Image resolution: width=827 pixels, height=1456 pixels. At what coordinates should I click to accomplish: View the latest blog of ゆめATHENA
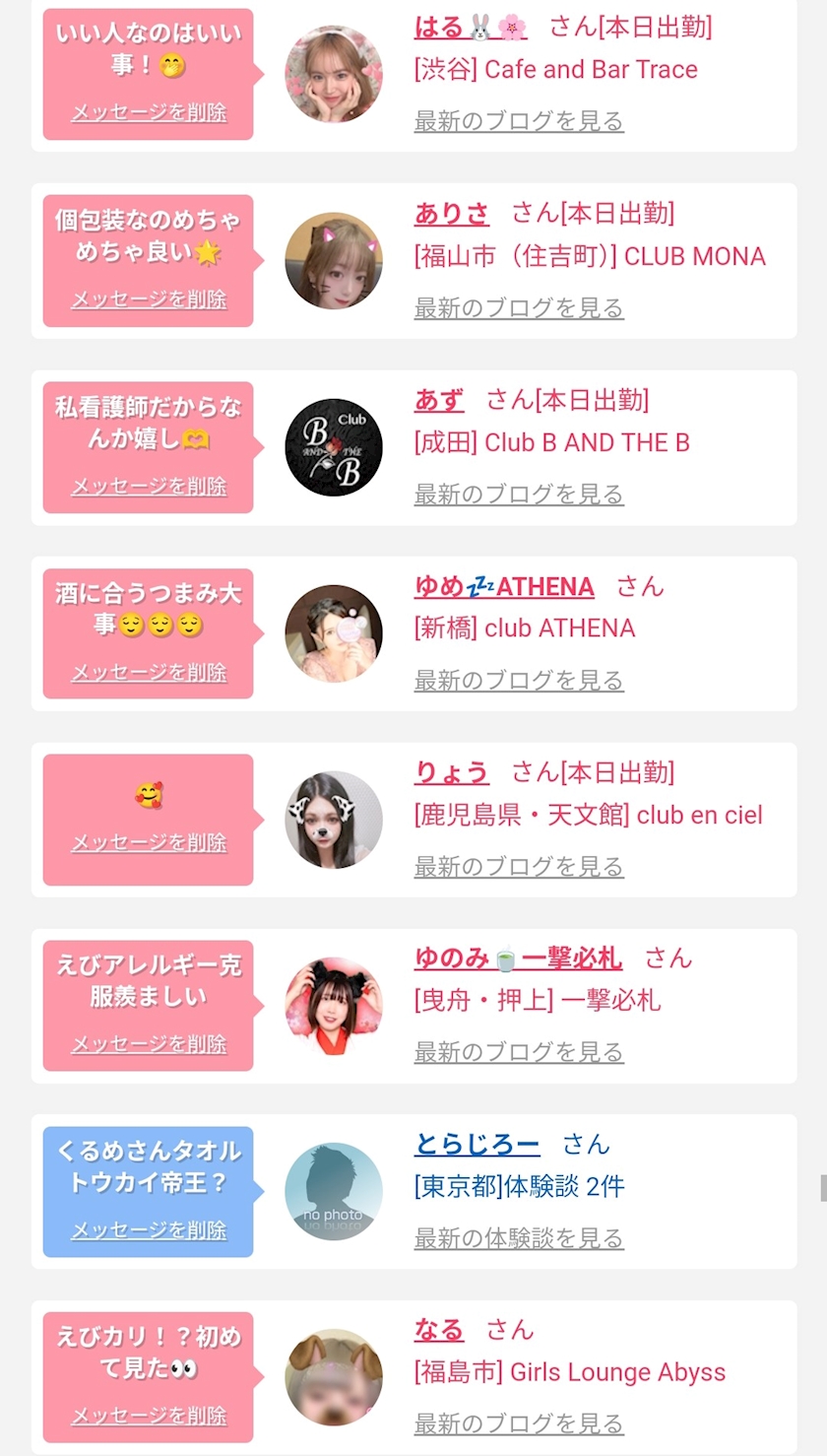(x=519, y=681)
